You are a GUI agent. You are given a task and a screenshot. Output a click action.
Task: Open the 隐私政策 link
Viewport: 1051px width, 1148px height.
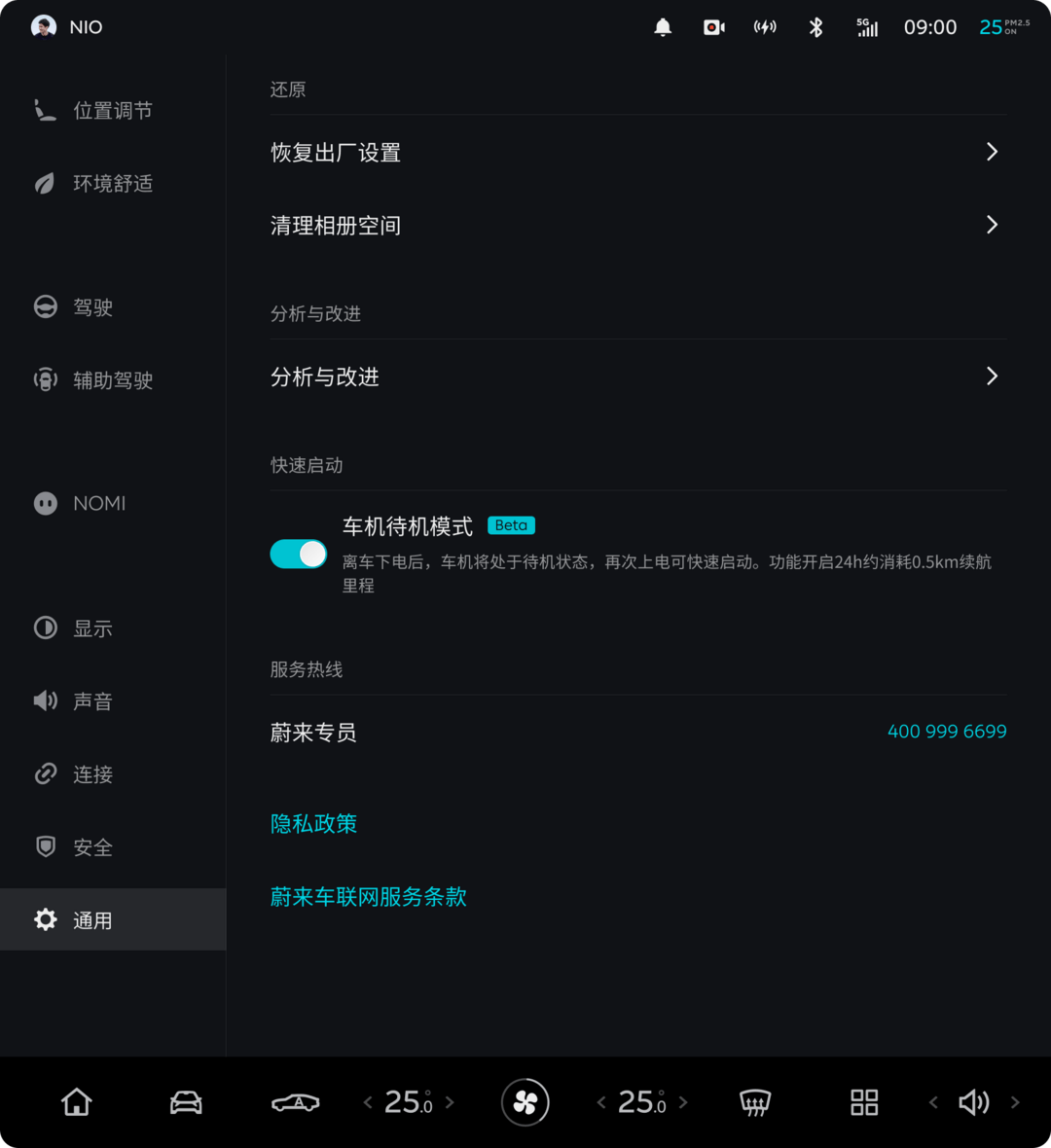coord(313,824)
